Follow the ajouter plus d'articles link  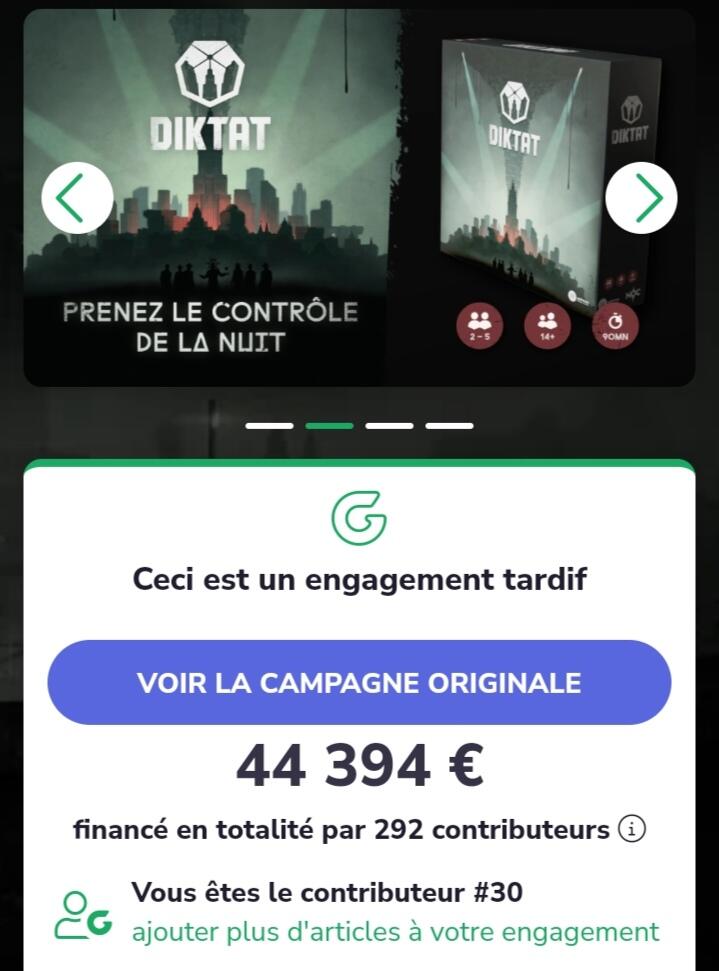[x=395, y=932]
